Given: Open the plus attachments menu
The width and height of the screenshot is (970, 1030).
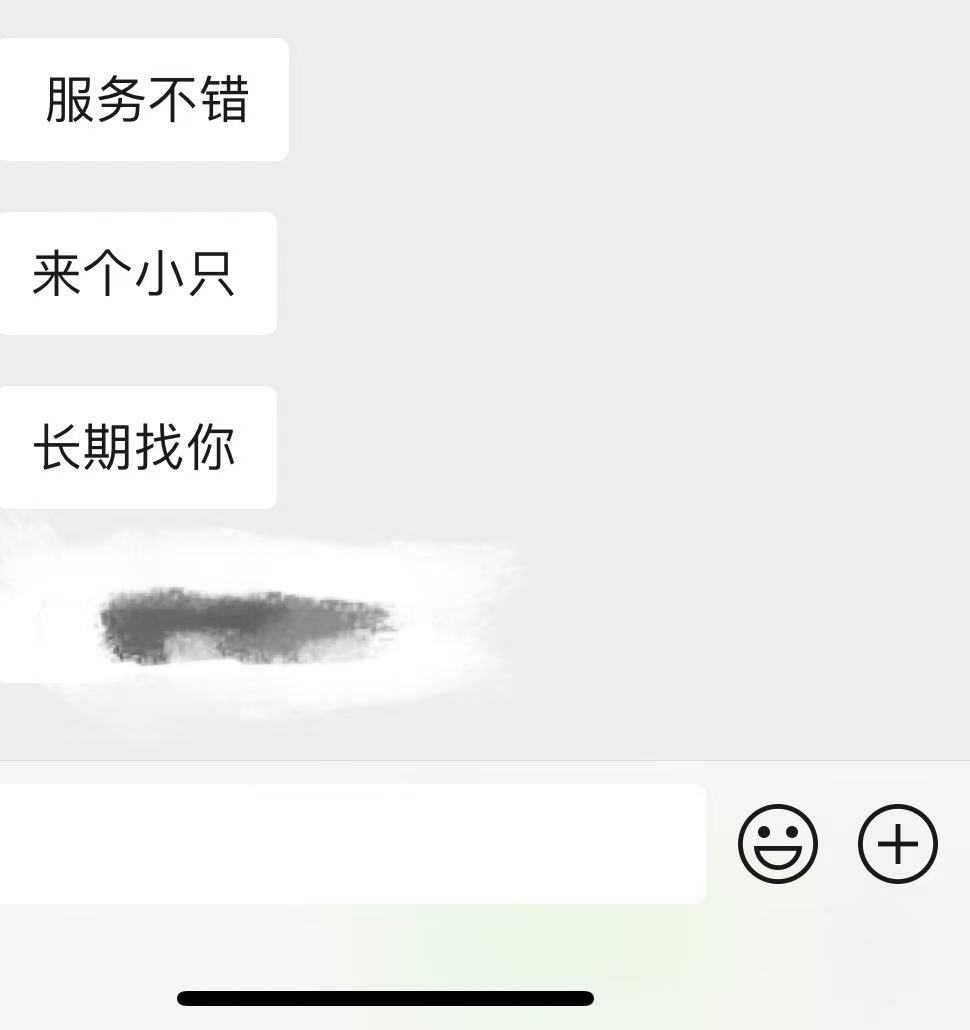Looking at the screenshot, I should [x=898, y=844].
